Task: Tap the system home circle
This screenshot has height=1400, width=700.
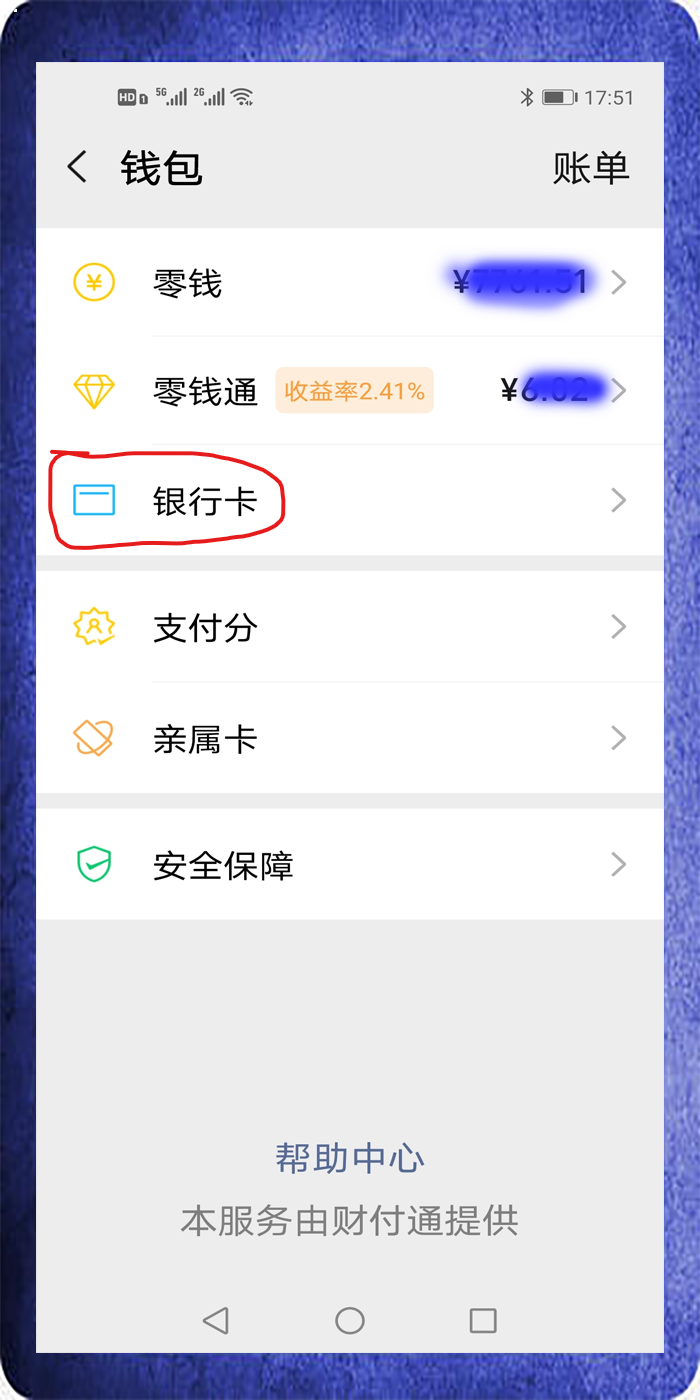Action: coord(350,1320)
